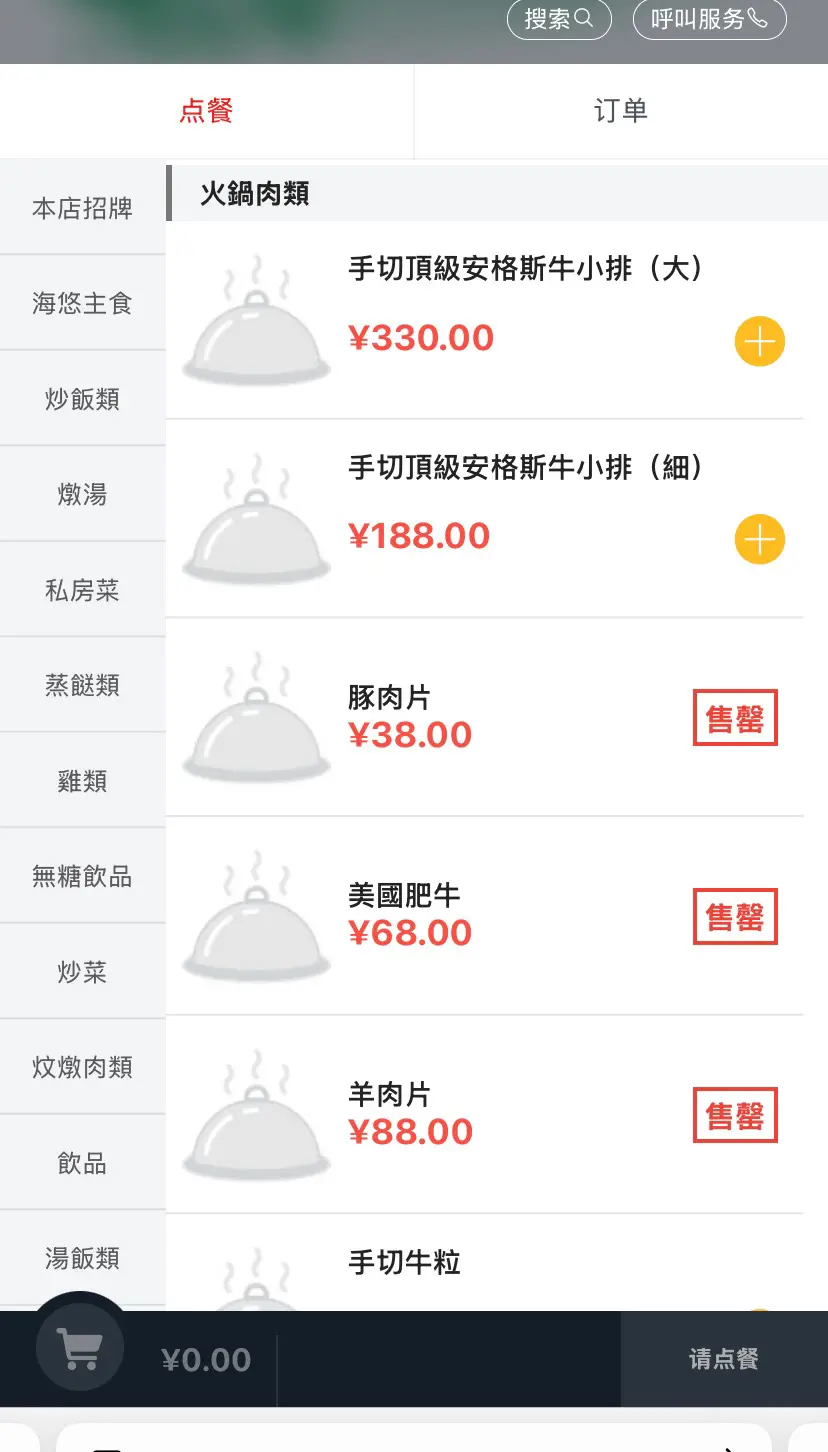
Task: Go to the 燉湯 category
Action: [82, 494]
